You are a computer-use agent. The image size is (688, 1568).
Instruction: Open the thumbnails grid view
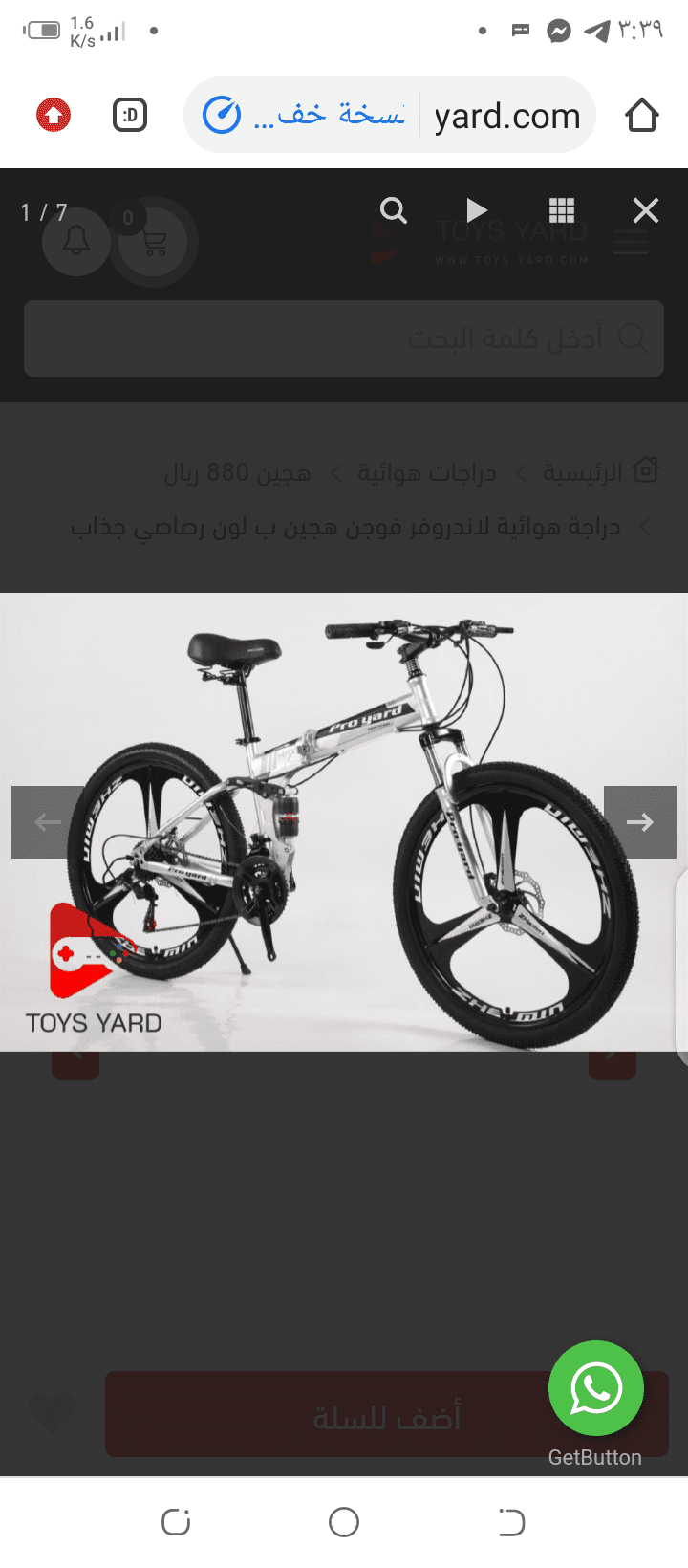pos(562,210)
